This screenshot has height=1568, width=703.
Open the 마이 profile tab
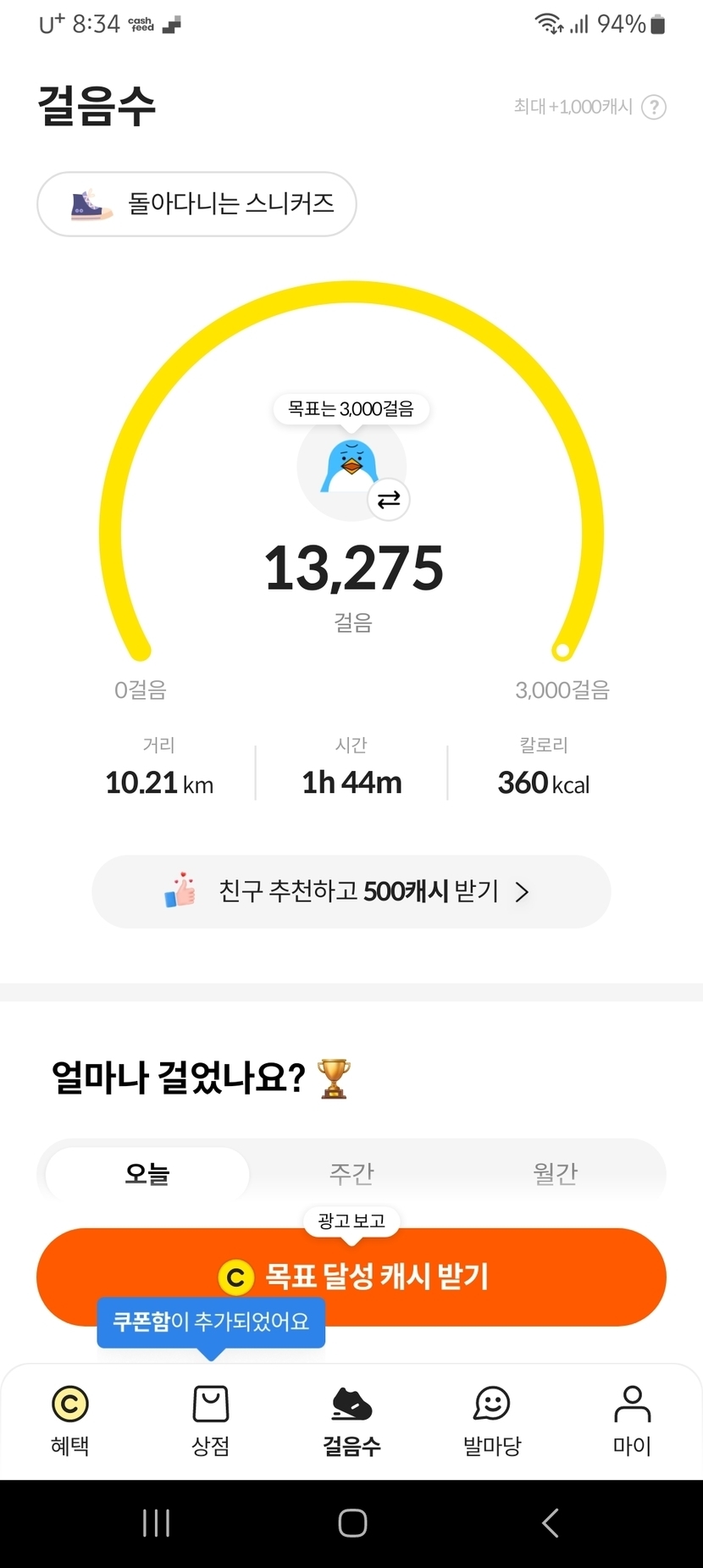(x=632, y=1421)
